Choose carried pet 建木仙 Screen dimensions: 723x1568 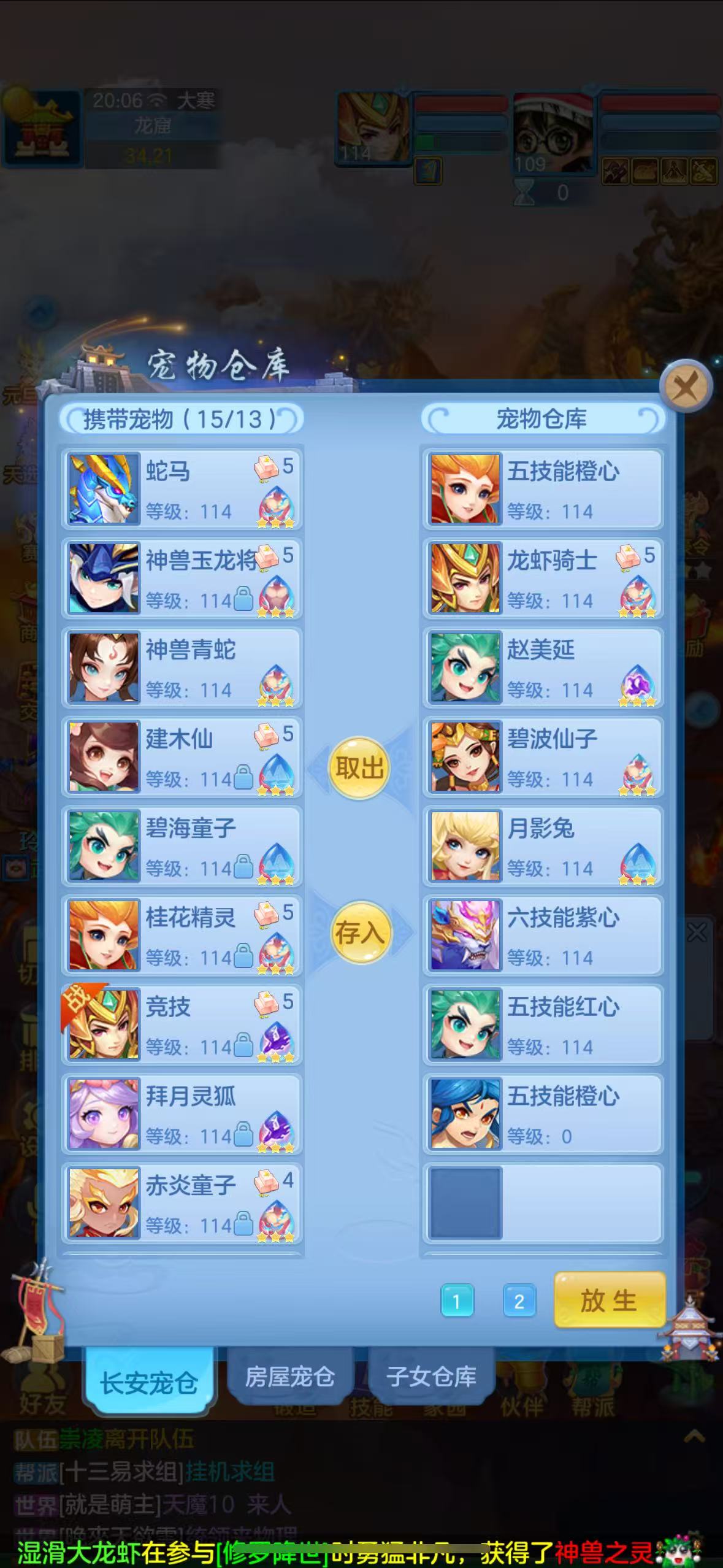click(x=182, y=756)
